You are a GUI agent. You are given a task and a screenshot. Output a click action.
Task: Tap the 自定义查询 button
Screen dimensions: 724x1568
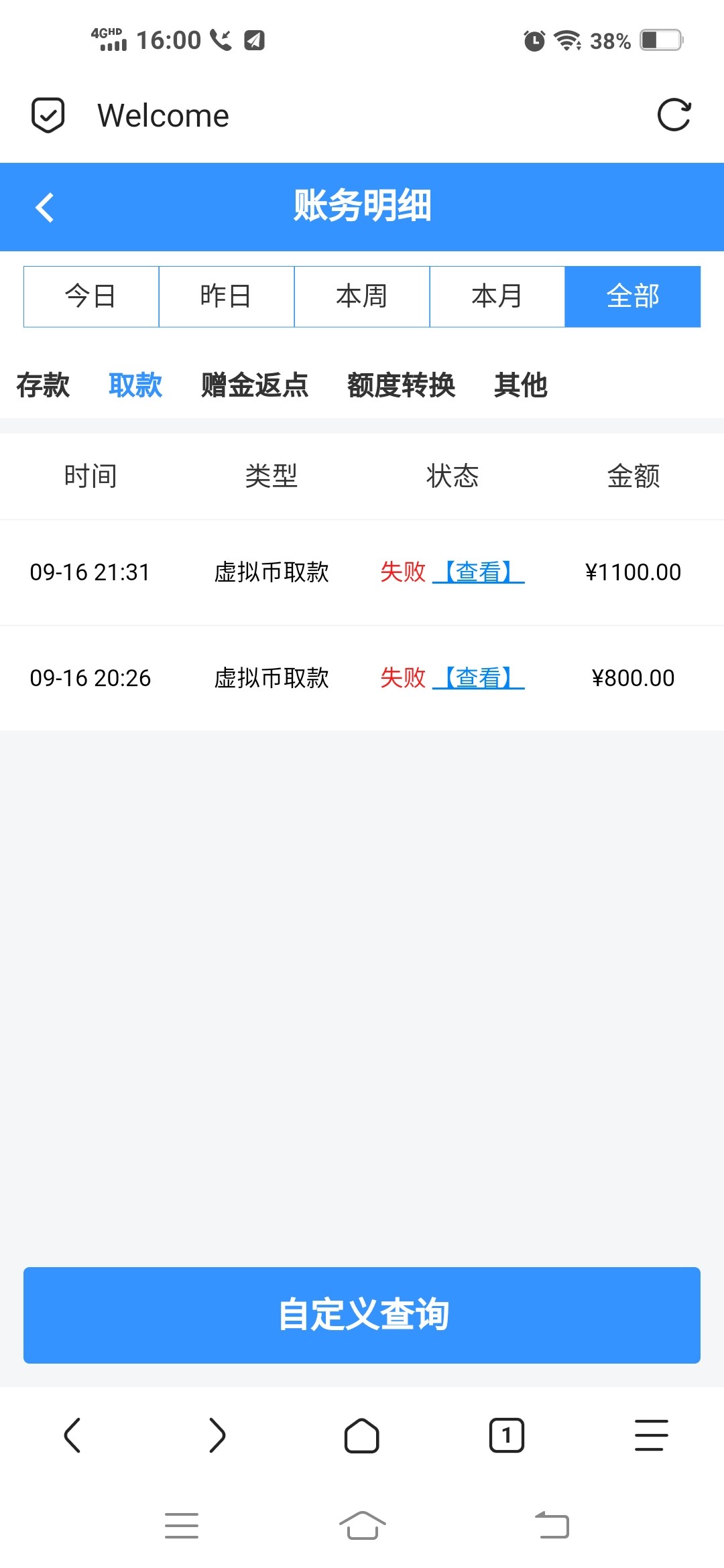(362, 1315)
